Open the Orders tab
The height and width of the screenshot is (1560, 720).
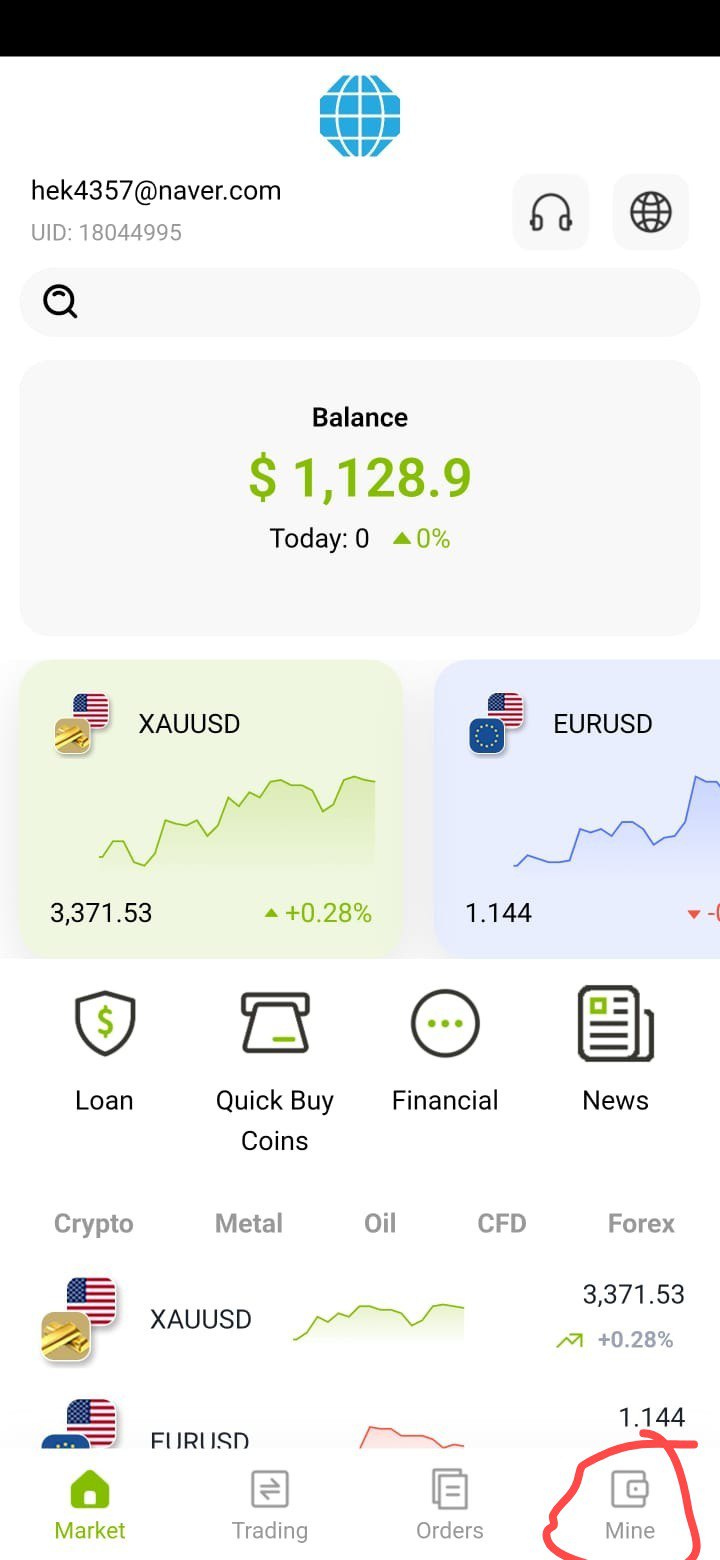pyautogui.click(x=450, y=1505)
